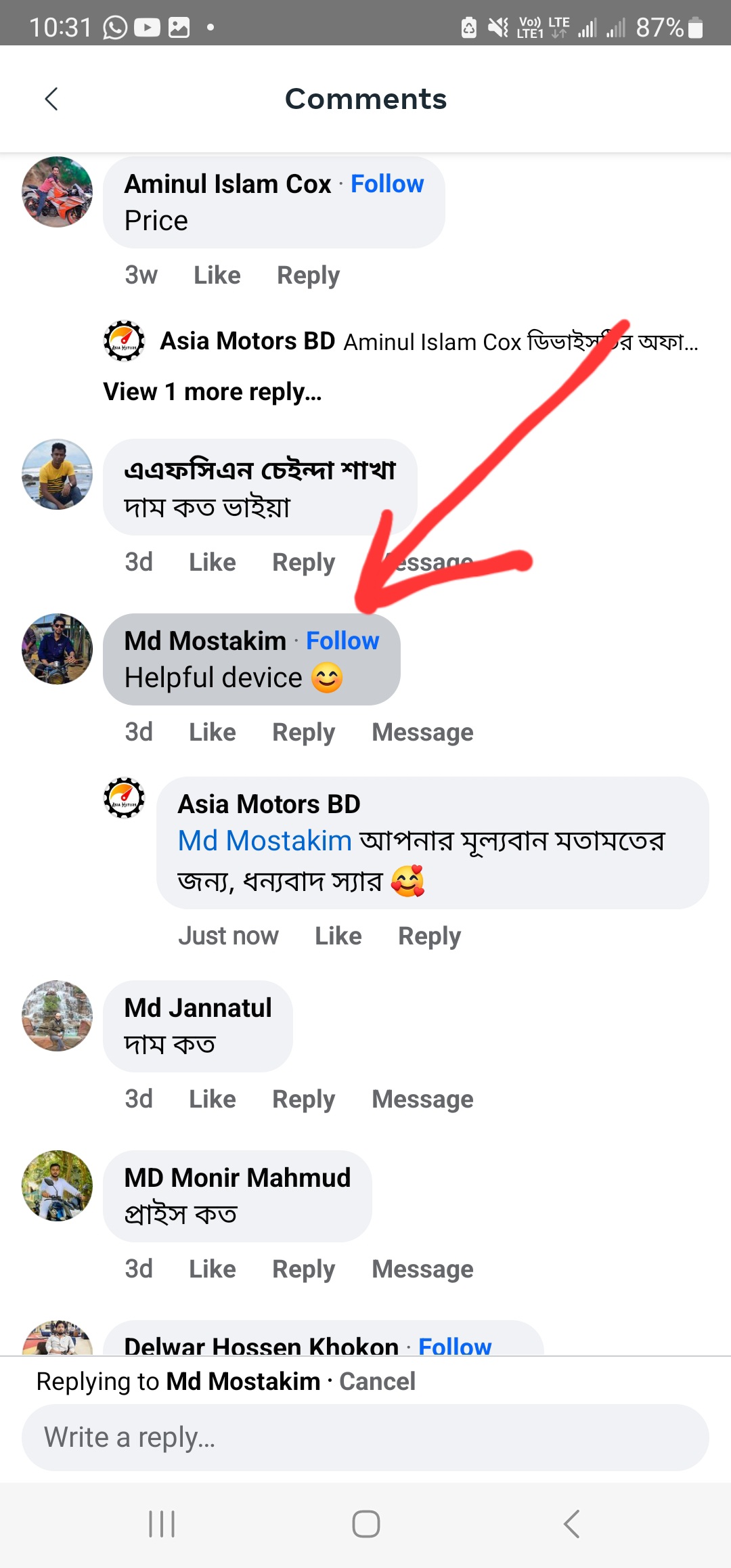This screenshot has width=731, height=1568.
Task: Message Md Mostakim
Action: pos(422,733)
